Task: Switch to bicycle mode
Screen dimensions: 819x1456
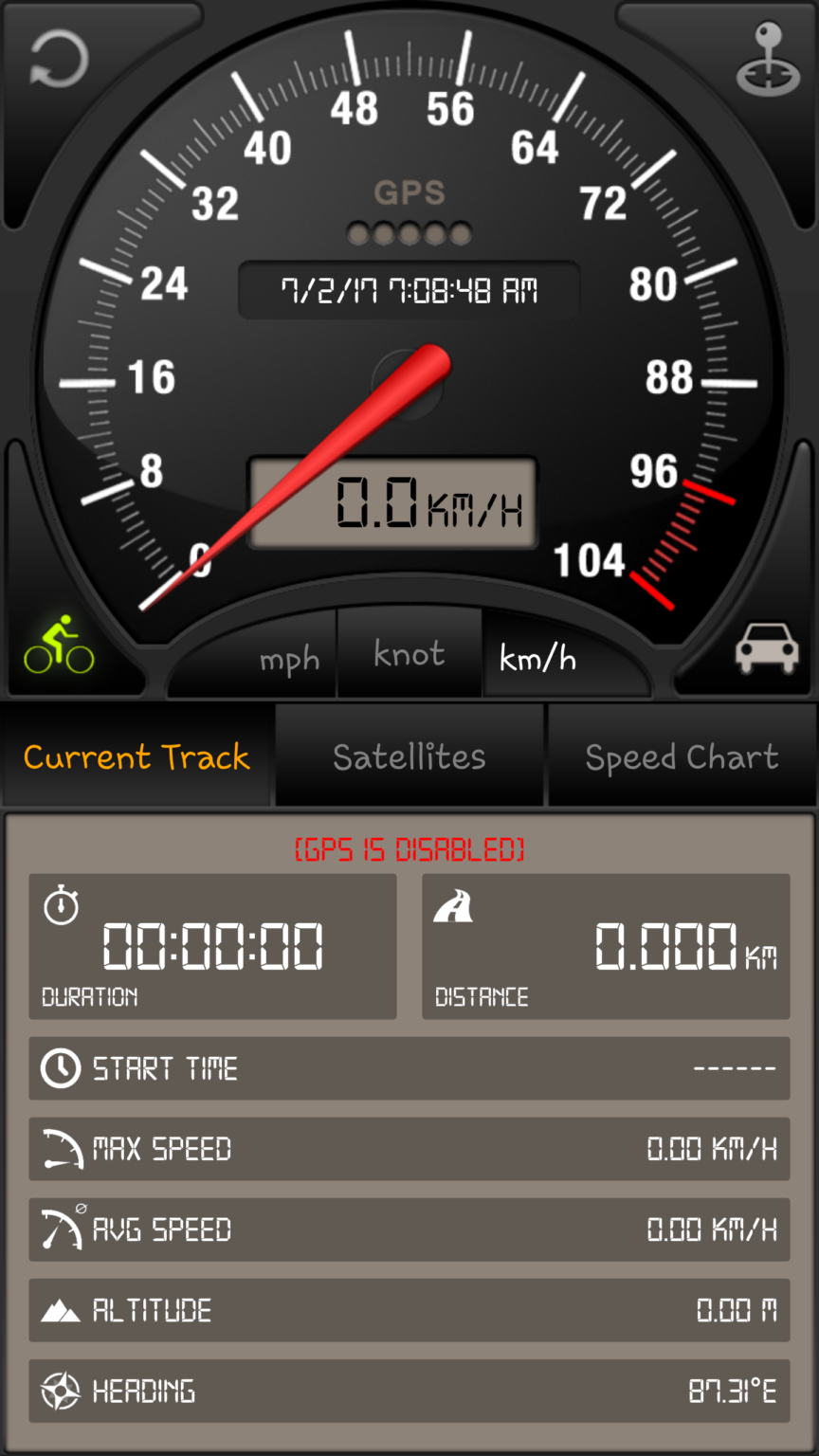Action: tap(59, 645)
